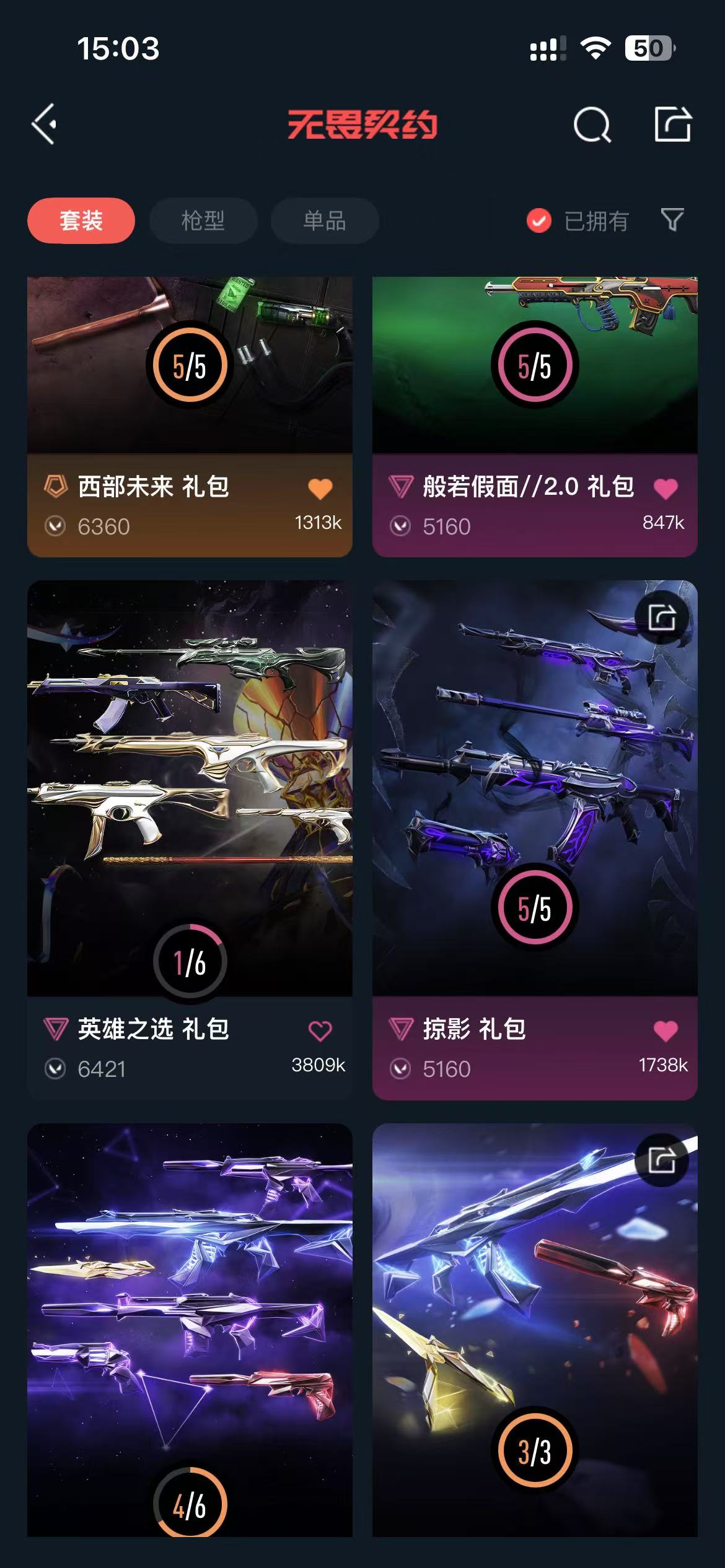Switch to the 枪型 tab
725x1568 pixels.
pyautogui.click(x=203, y=220)
